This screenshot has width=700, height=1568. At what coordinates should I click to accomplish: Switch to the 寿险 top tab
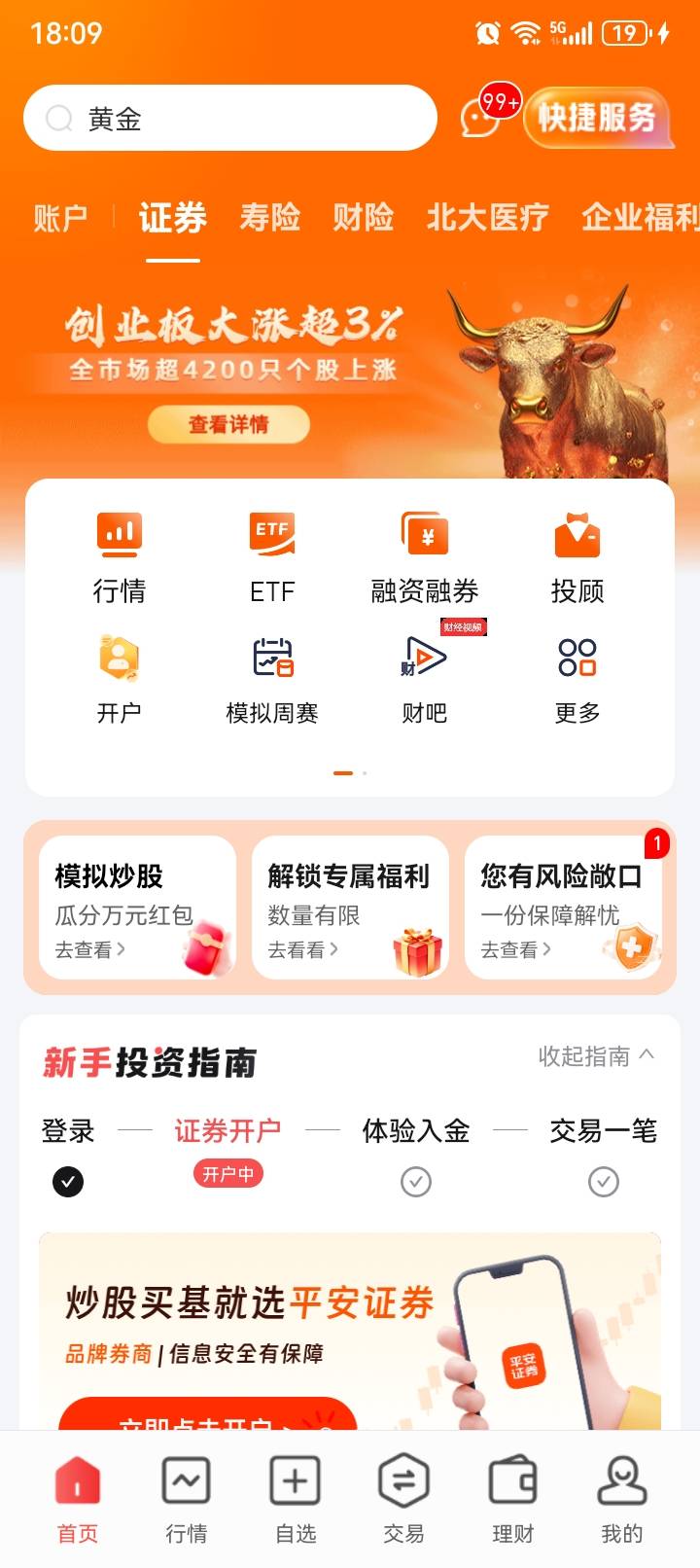270,217
